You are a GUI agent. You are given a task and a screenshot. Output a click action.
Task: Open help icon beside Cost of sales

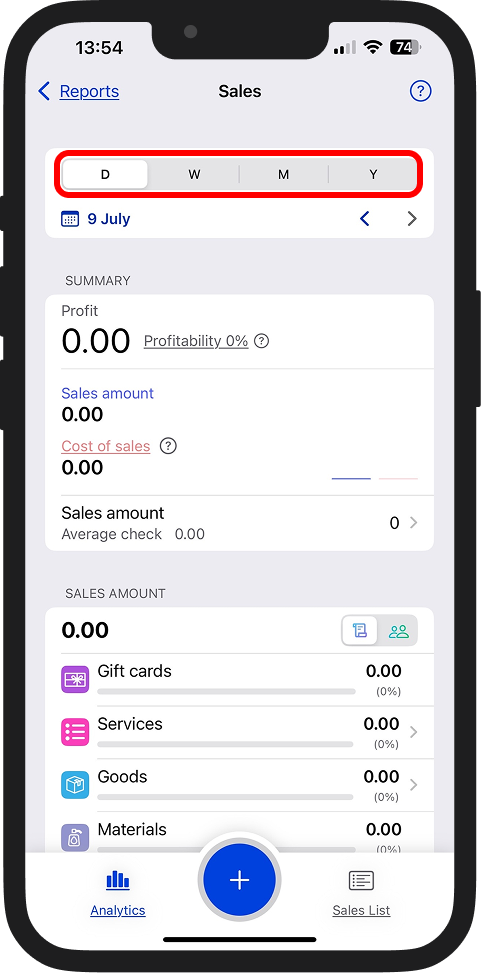tap(168, 446)
